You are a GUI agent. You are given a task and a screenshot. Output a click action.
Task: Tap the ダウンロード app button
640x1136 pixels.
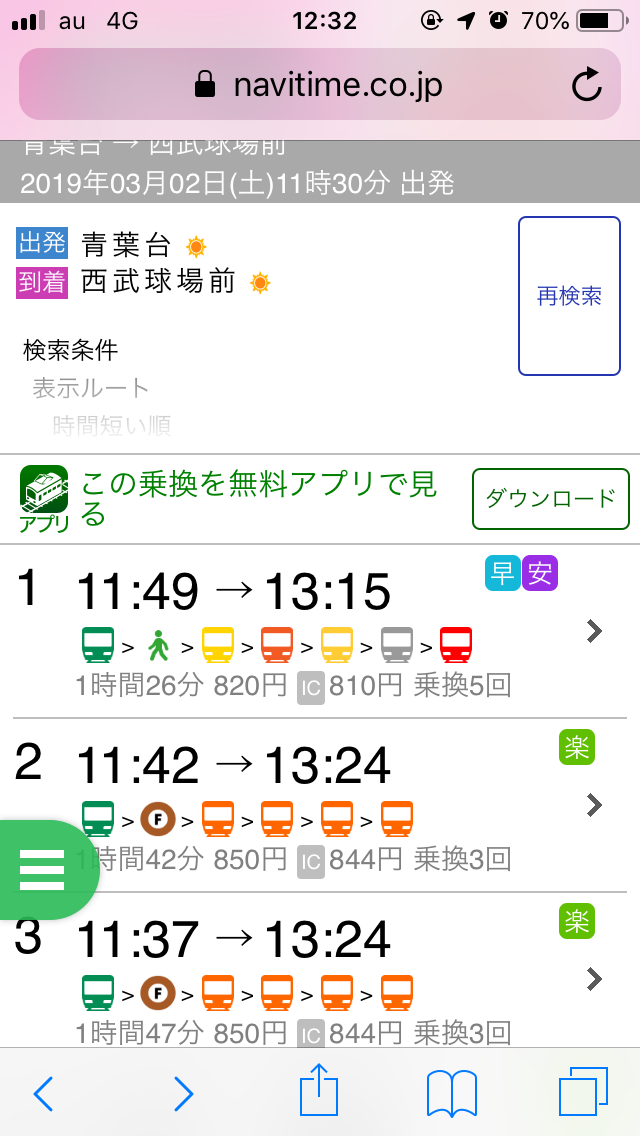tap(551, 498)
